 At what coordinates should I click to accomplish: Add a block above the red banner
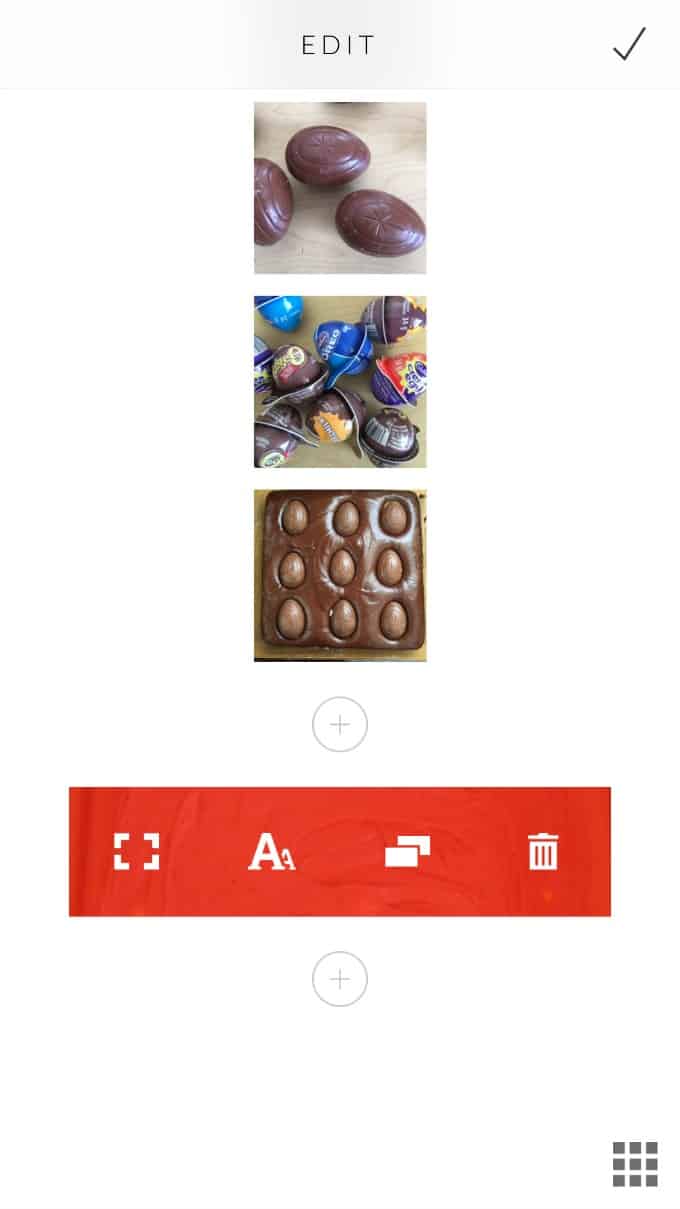pyautogui.click(x=340, y=724)
